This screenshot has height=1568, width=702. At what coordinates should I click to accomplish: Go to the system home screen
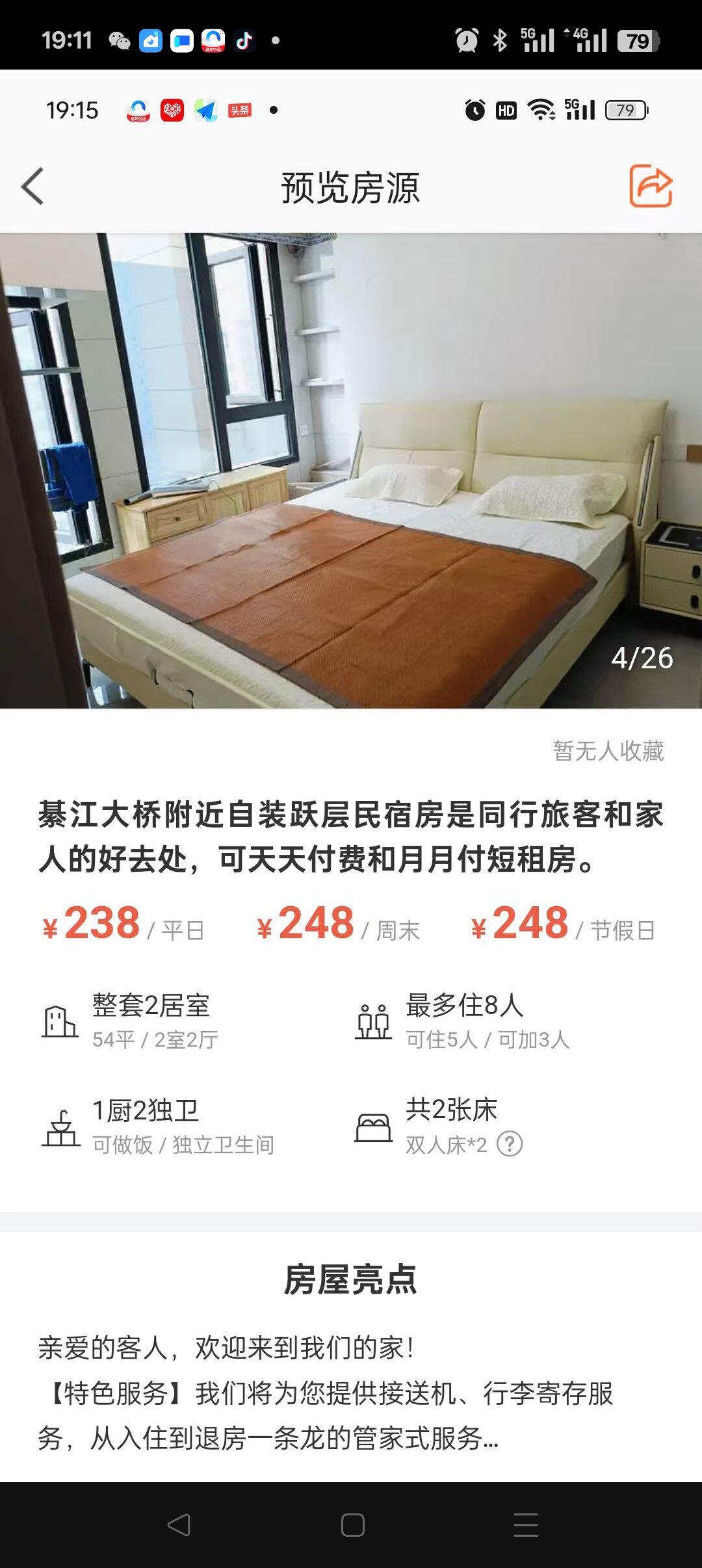tap(352, 1524)
